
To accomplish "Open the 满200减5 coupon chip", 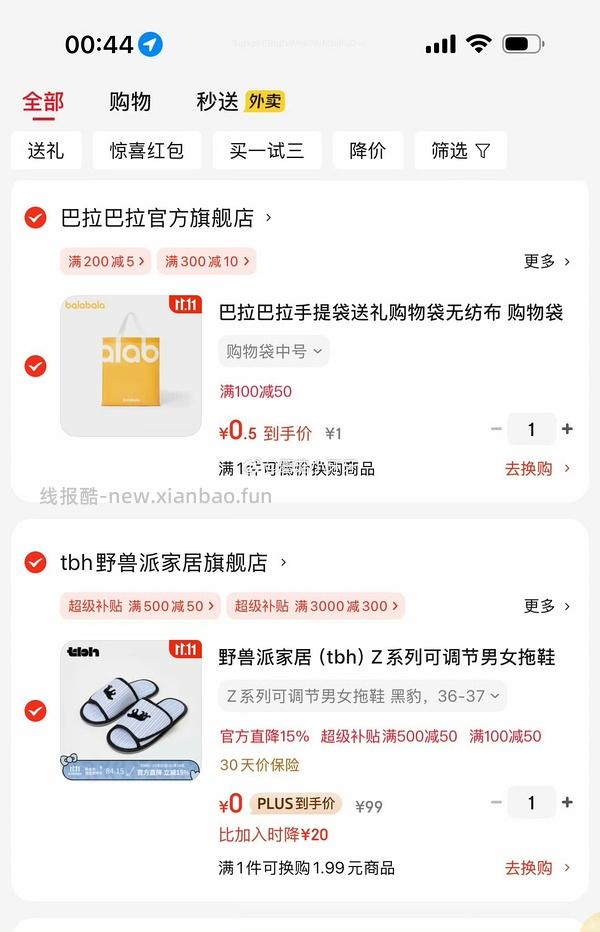I will (105, 261).
